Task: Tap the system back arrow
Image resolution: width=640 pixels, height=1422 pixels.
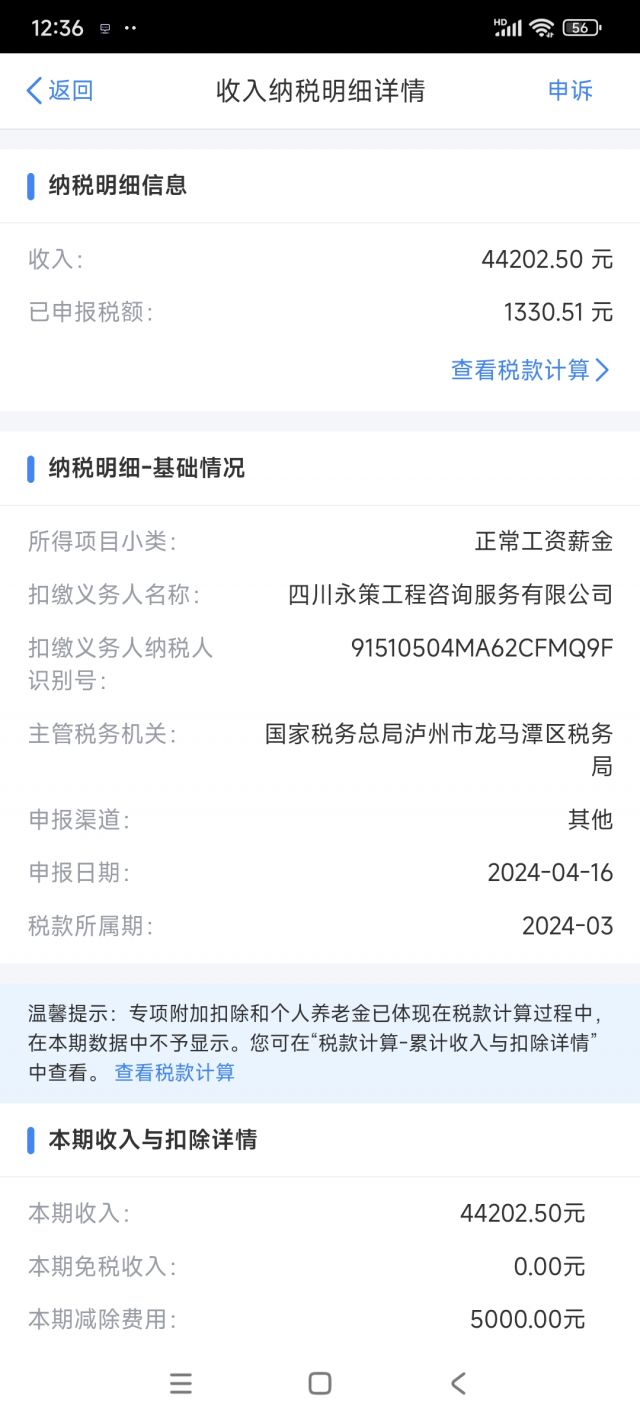Action: (458, 1383)
